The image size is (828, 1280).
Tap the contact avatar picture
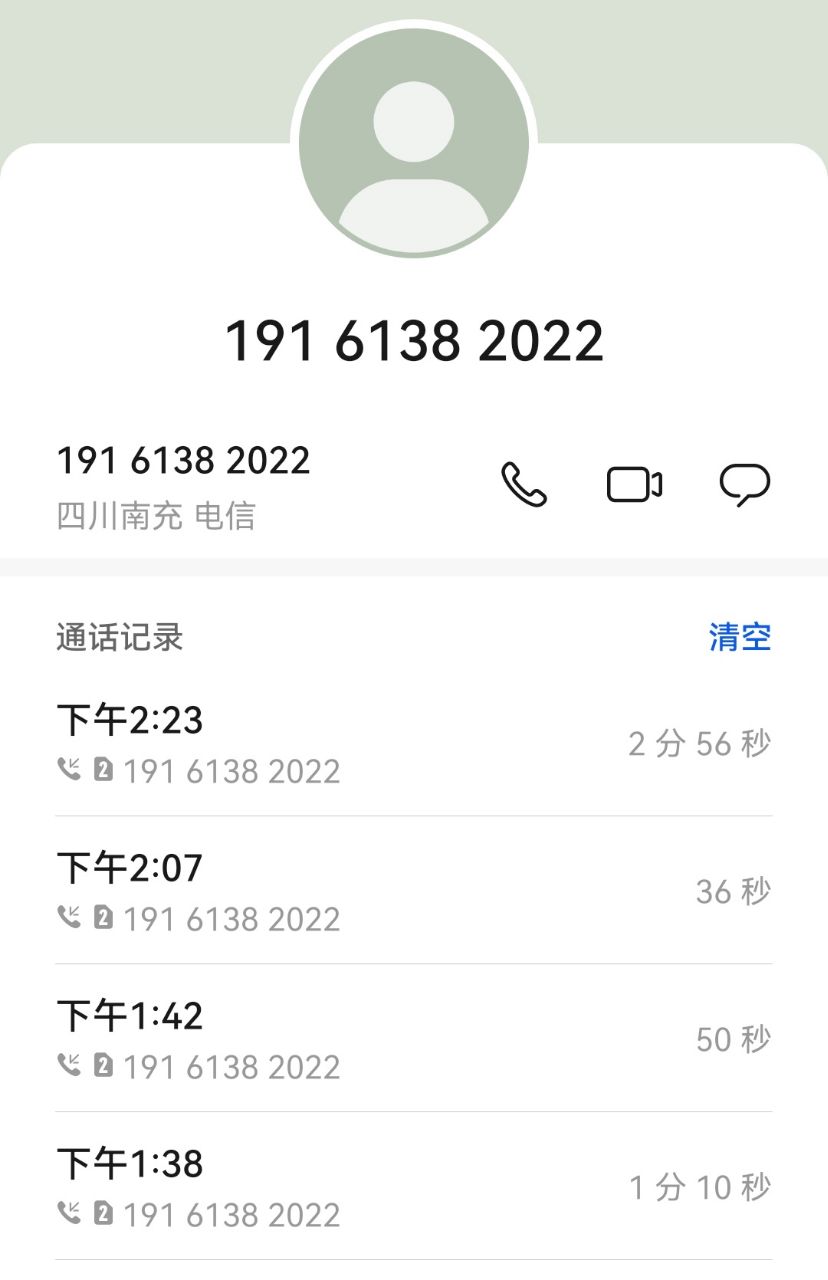414,142
